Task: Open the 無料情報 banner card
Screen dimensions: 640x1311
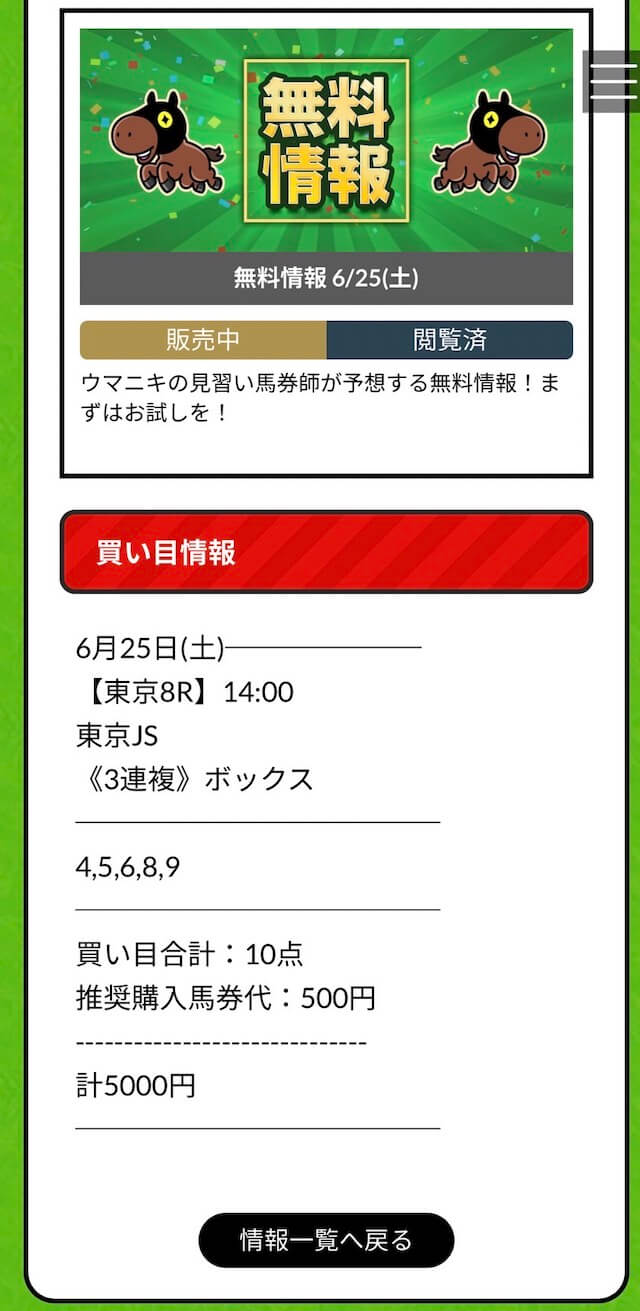Action: (326, 166)
